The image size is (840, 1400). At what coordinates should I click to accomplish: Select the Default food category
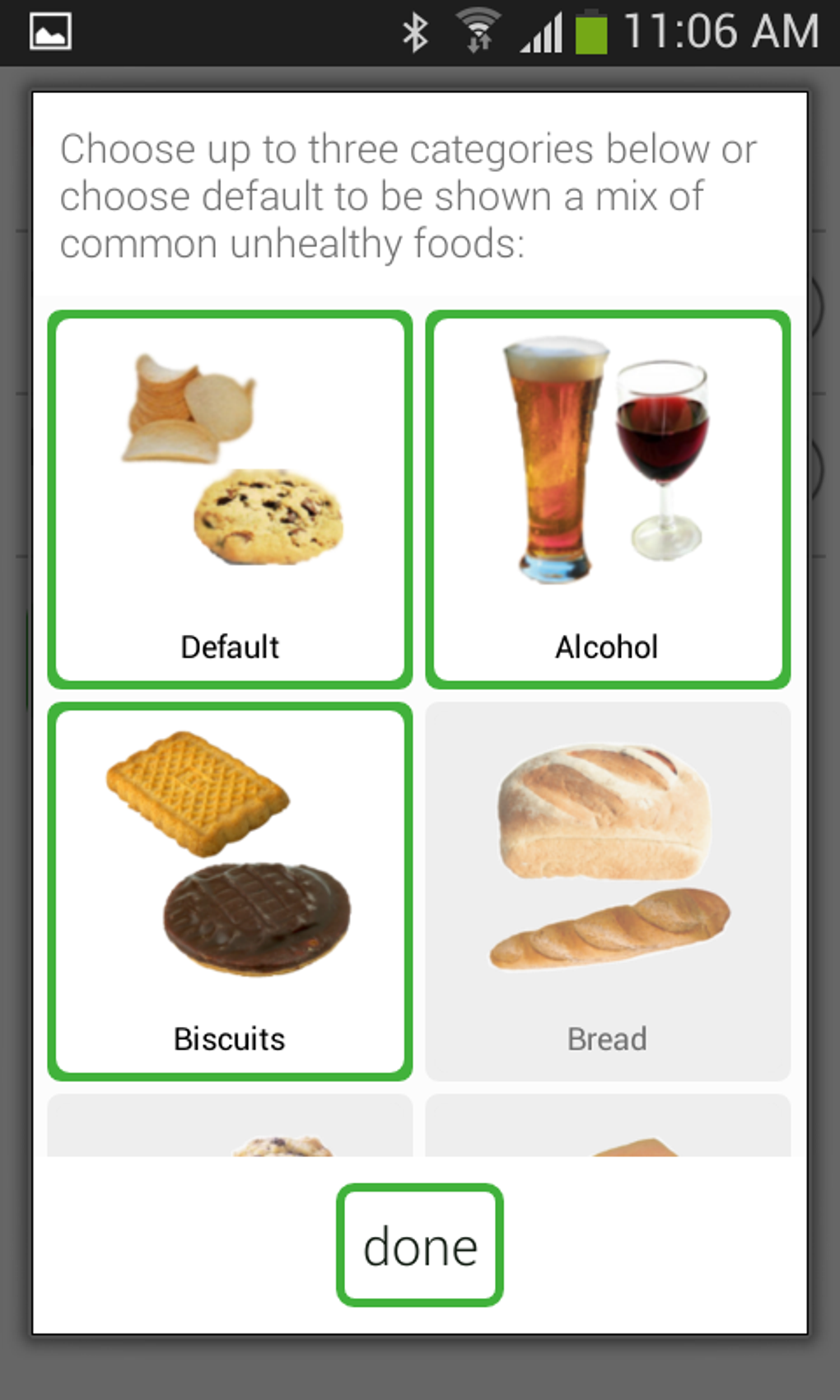pyautogui.click(x=230, y=499)
